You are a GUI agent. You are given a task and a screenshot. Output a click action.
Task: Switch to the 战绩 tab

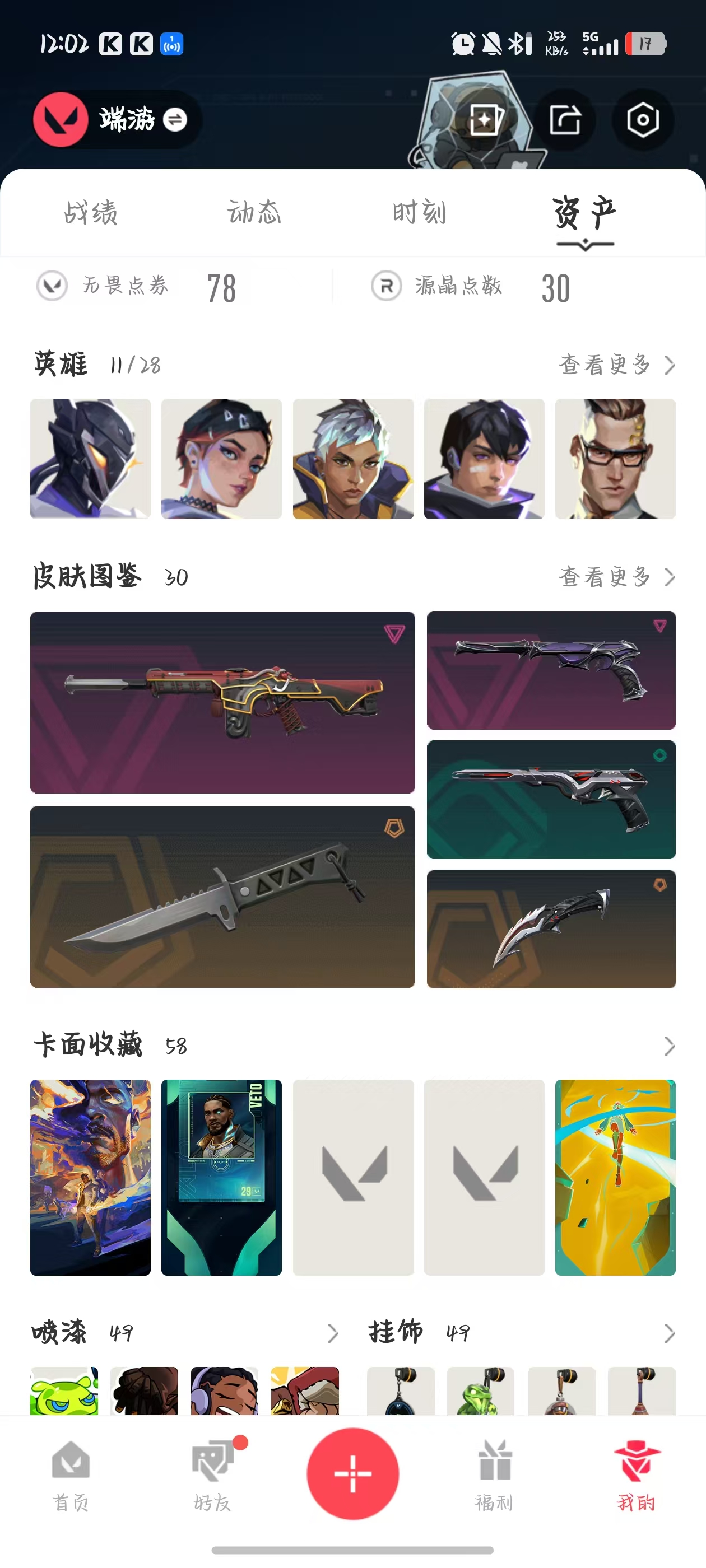point(91,212)
